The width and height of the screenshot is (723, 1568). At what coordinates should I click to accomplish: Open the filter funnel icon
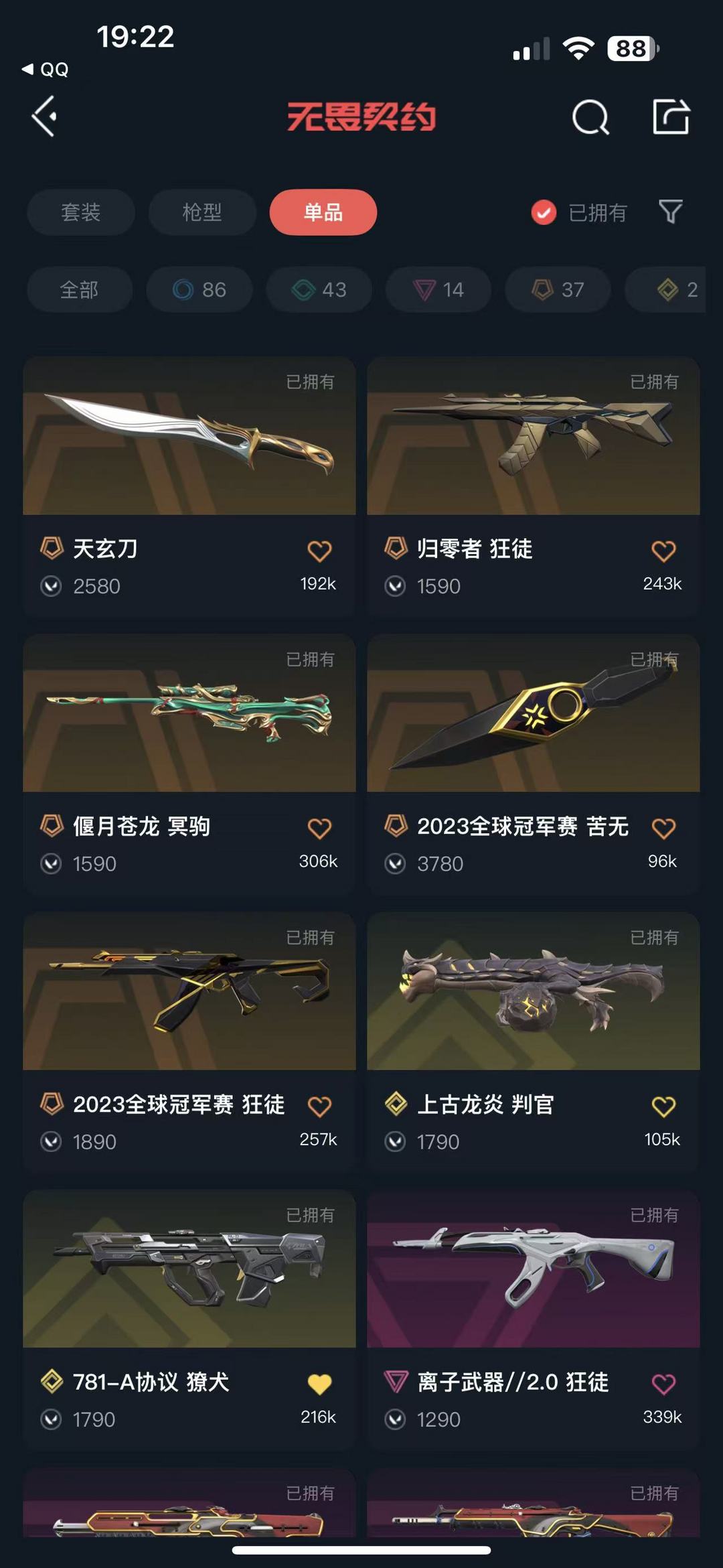670,212
